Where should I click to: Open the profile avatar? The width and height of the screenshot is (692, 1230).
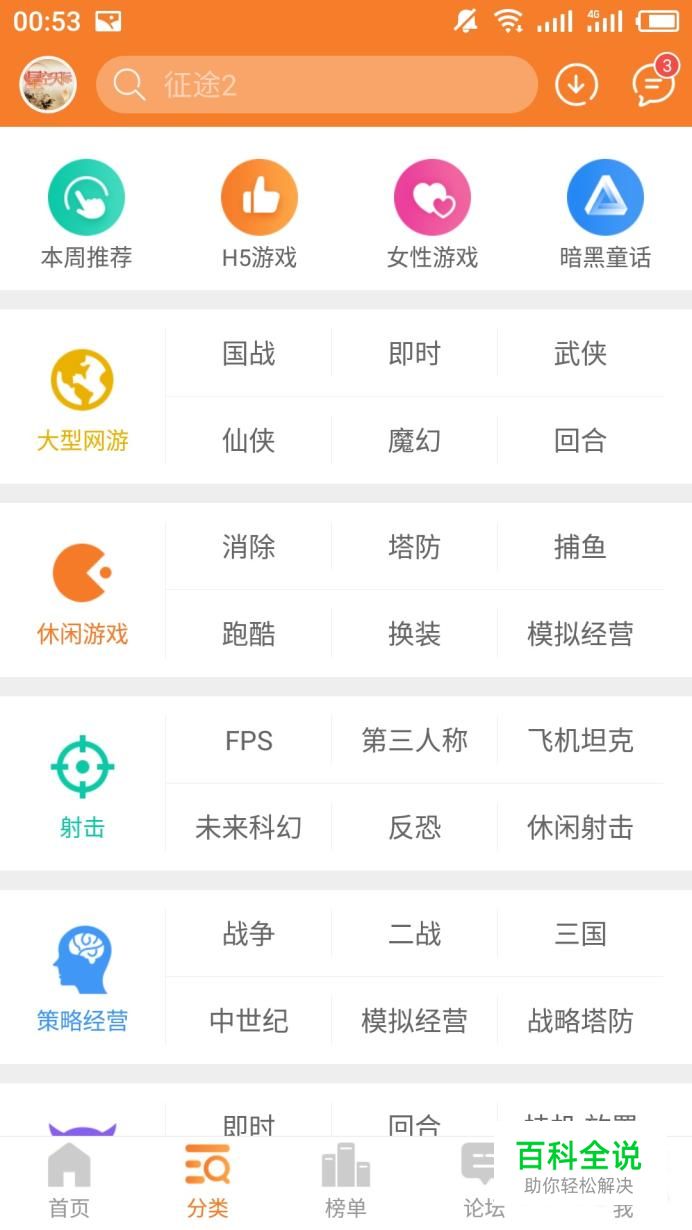point(48,85)
